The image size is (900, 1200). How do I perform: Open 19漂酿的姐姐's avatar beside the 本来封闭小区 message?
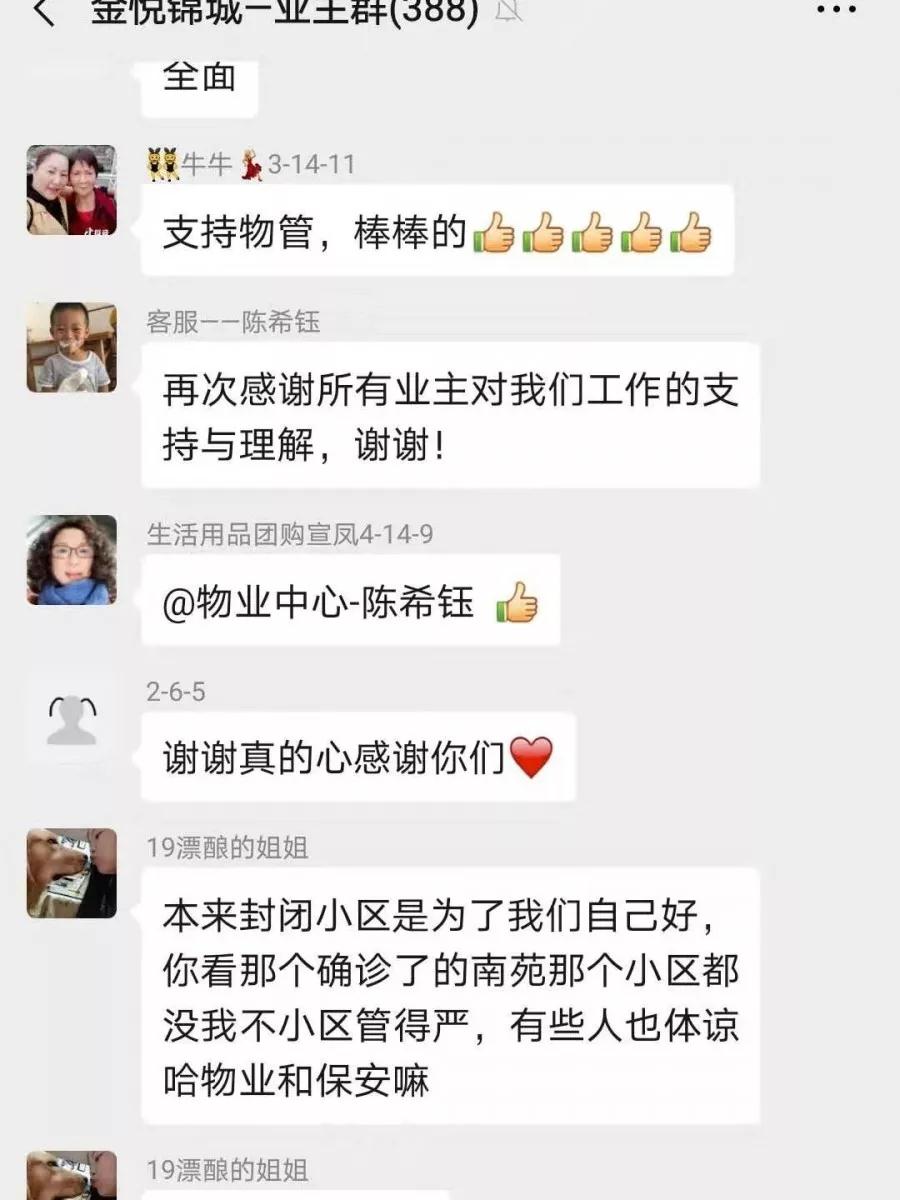(71, 873)
